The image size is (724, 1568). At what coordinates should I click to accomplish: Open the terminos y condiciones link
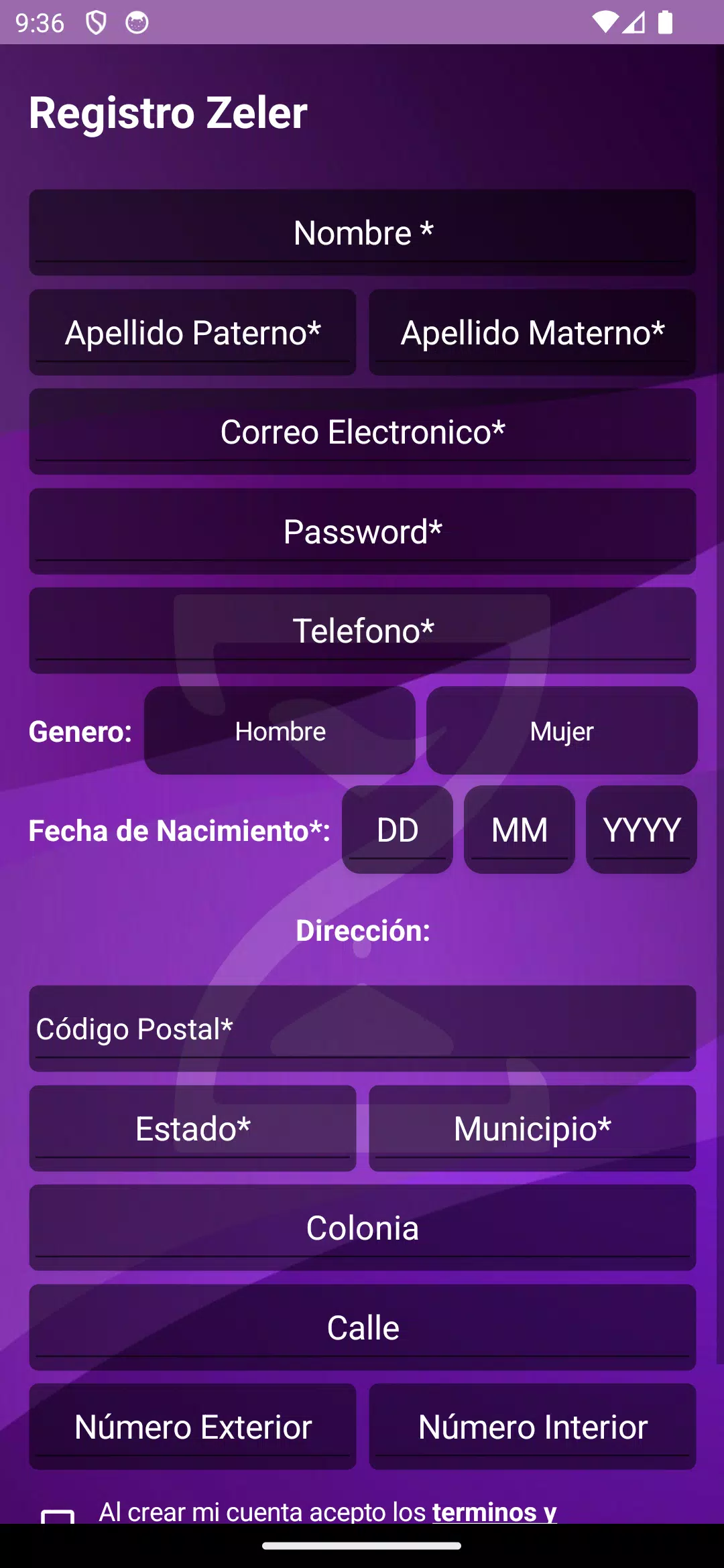click(x=495, y=1512)
